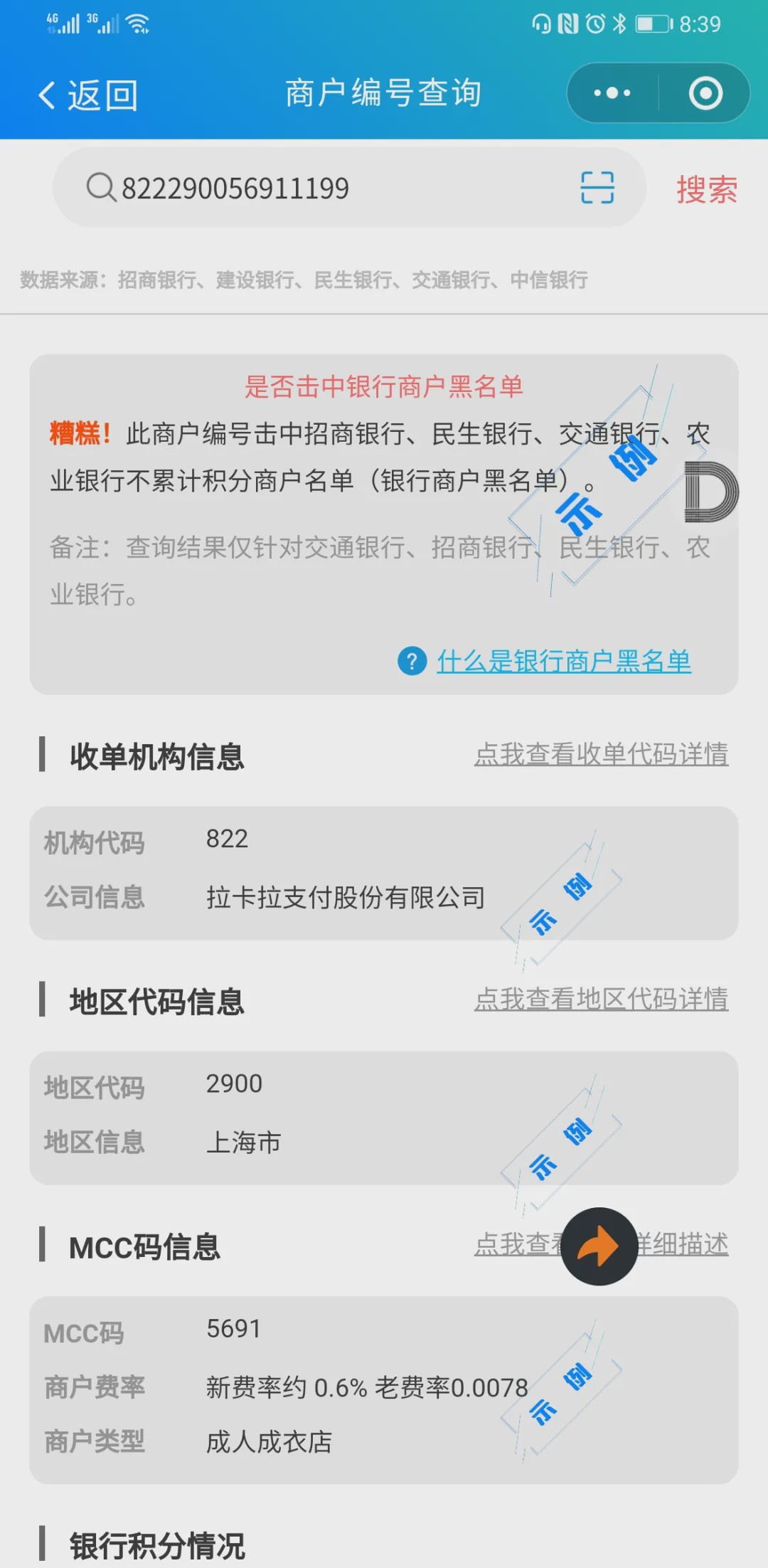Open the mini program three-dot menu

click(x=612, y=93)
